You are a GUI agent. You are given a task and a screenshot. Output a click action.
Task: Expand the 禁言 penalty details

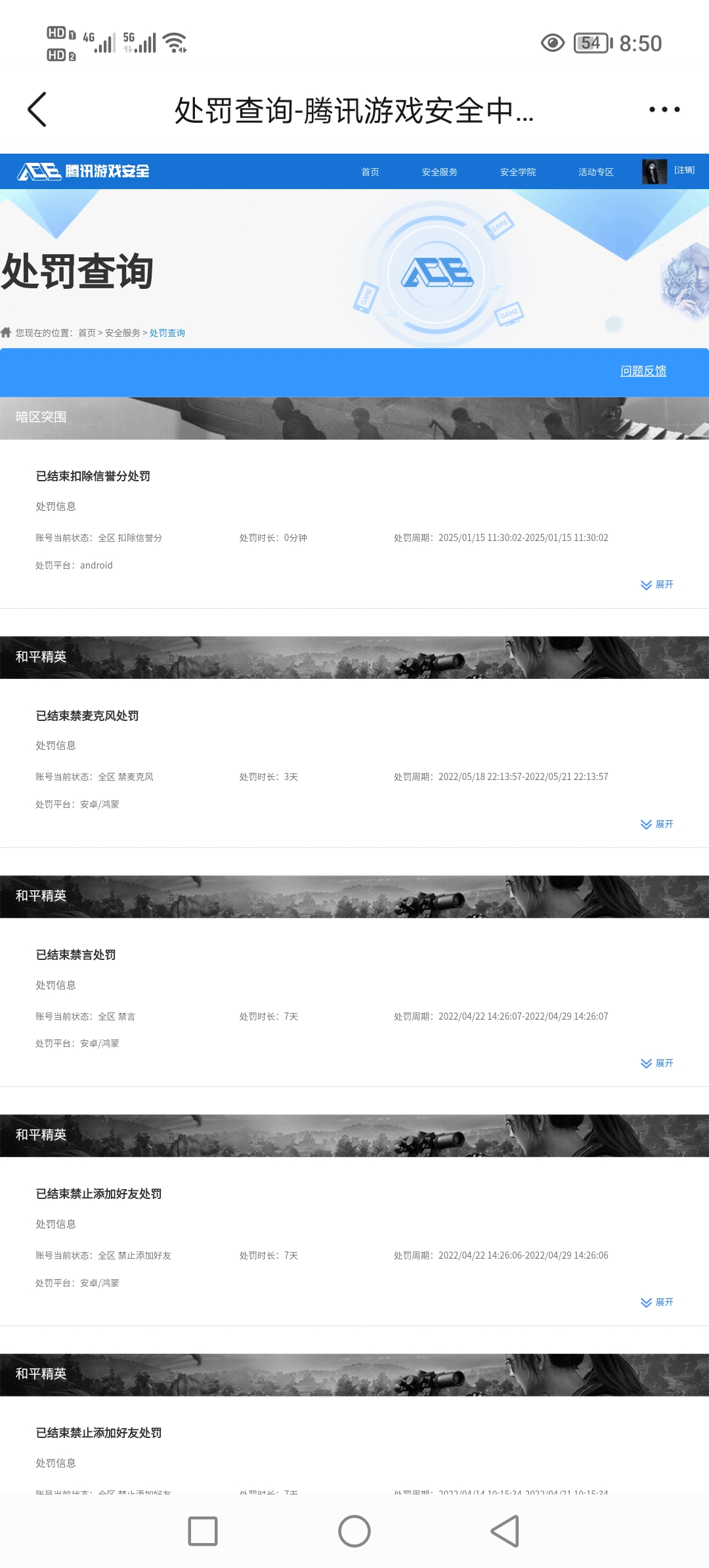pos(657,1063)
